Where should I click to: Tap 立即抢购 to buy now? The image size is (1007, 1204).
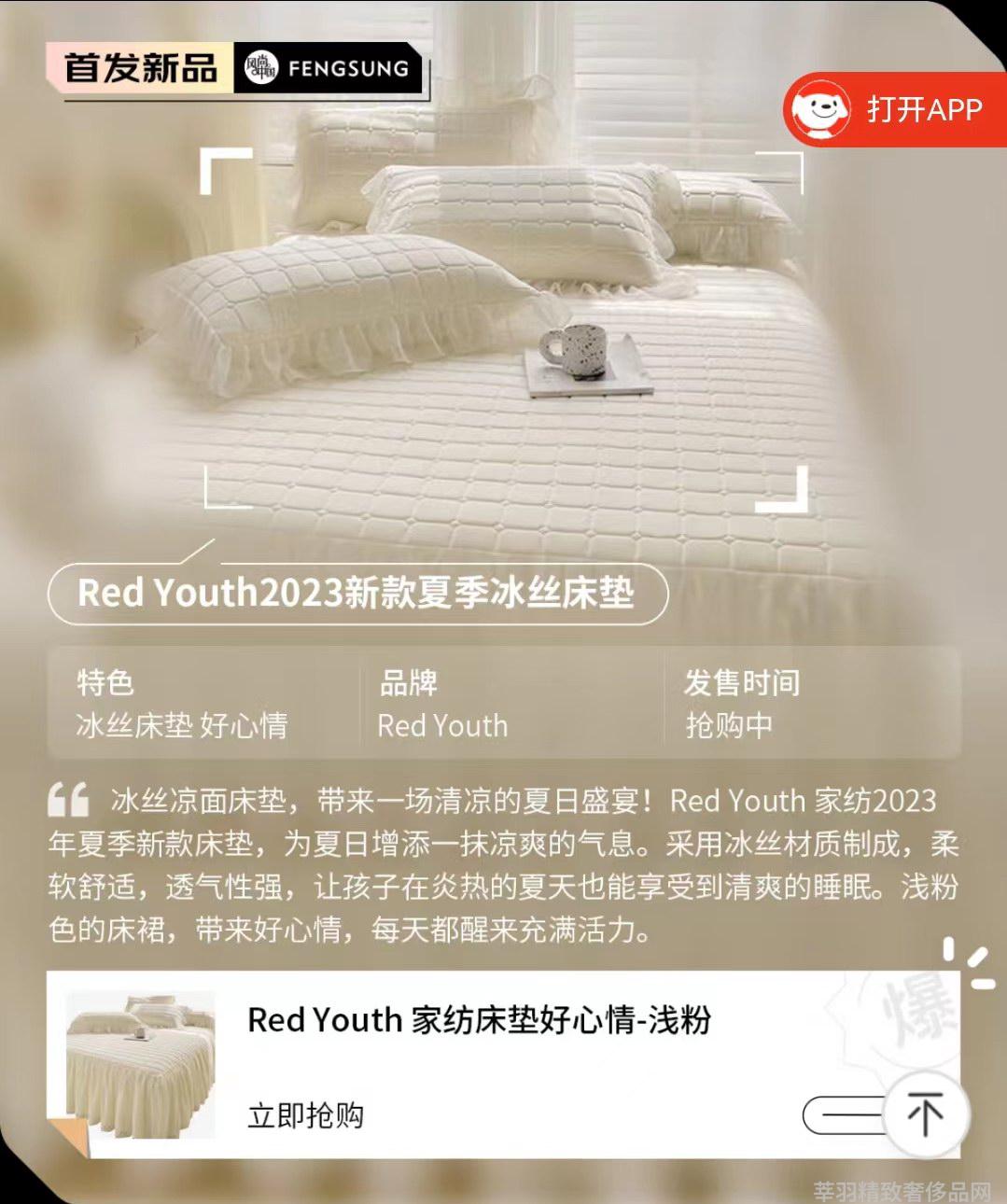click(305, 1115)
